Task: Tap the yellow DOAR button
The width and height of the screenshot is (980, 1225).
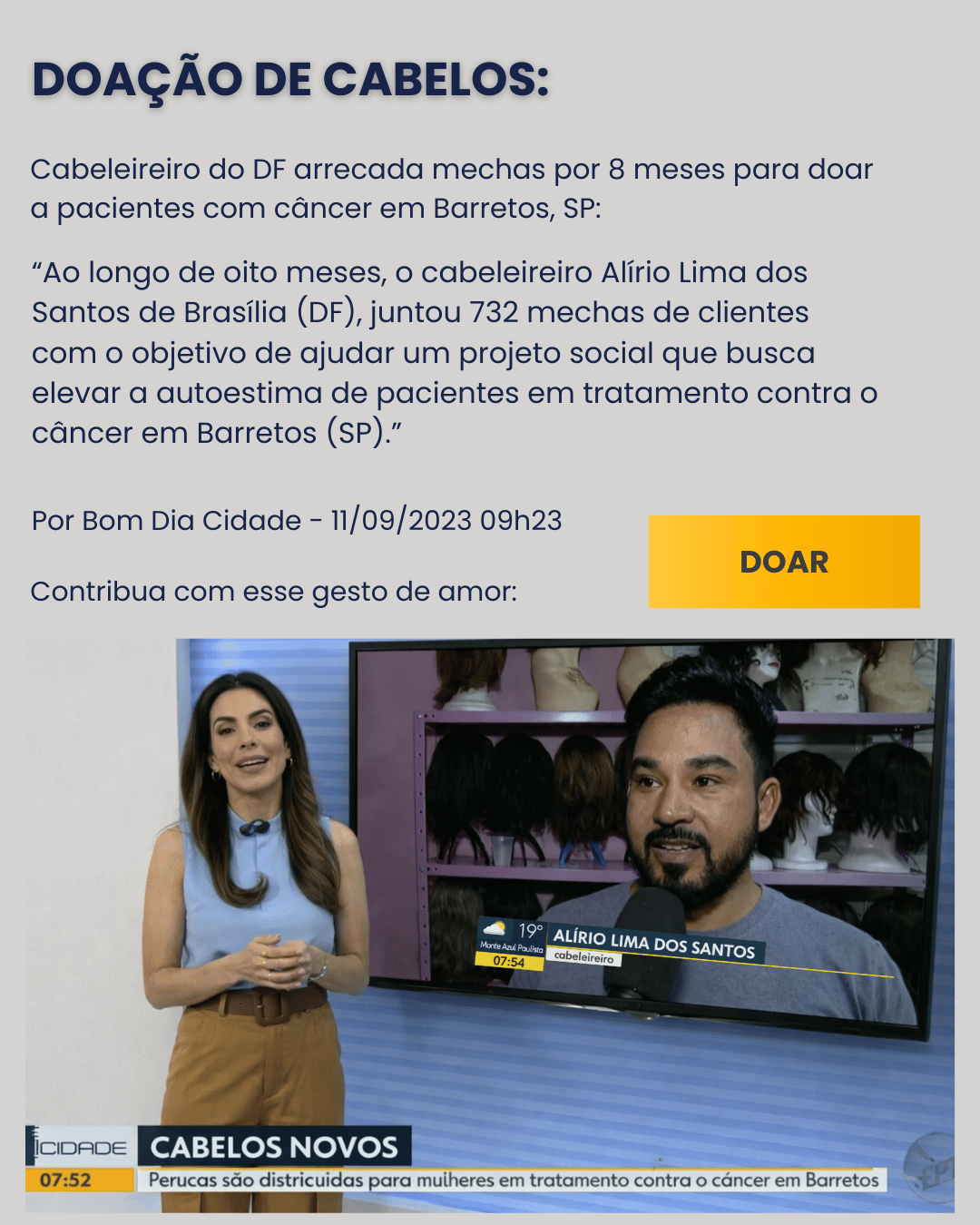Action: coord(784,562)
